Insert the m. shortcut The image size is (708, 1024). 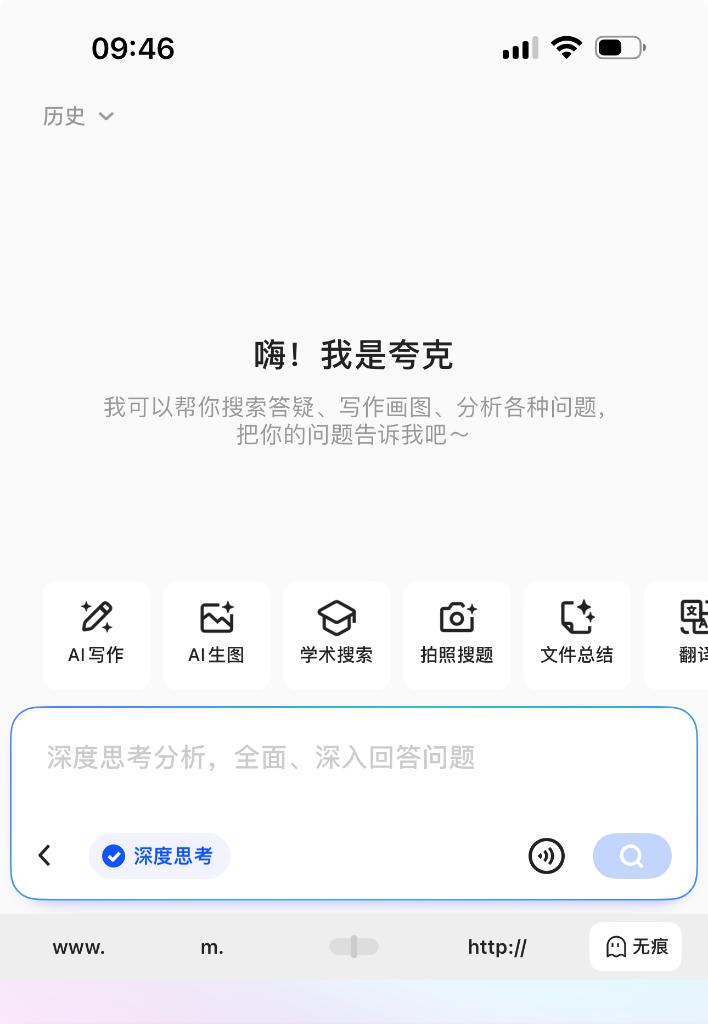tap(212, 948)
